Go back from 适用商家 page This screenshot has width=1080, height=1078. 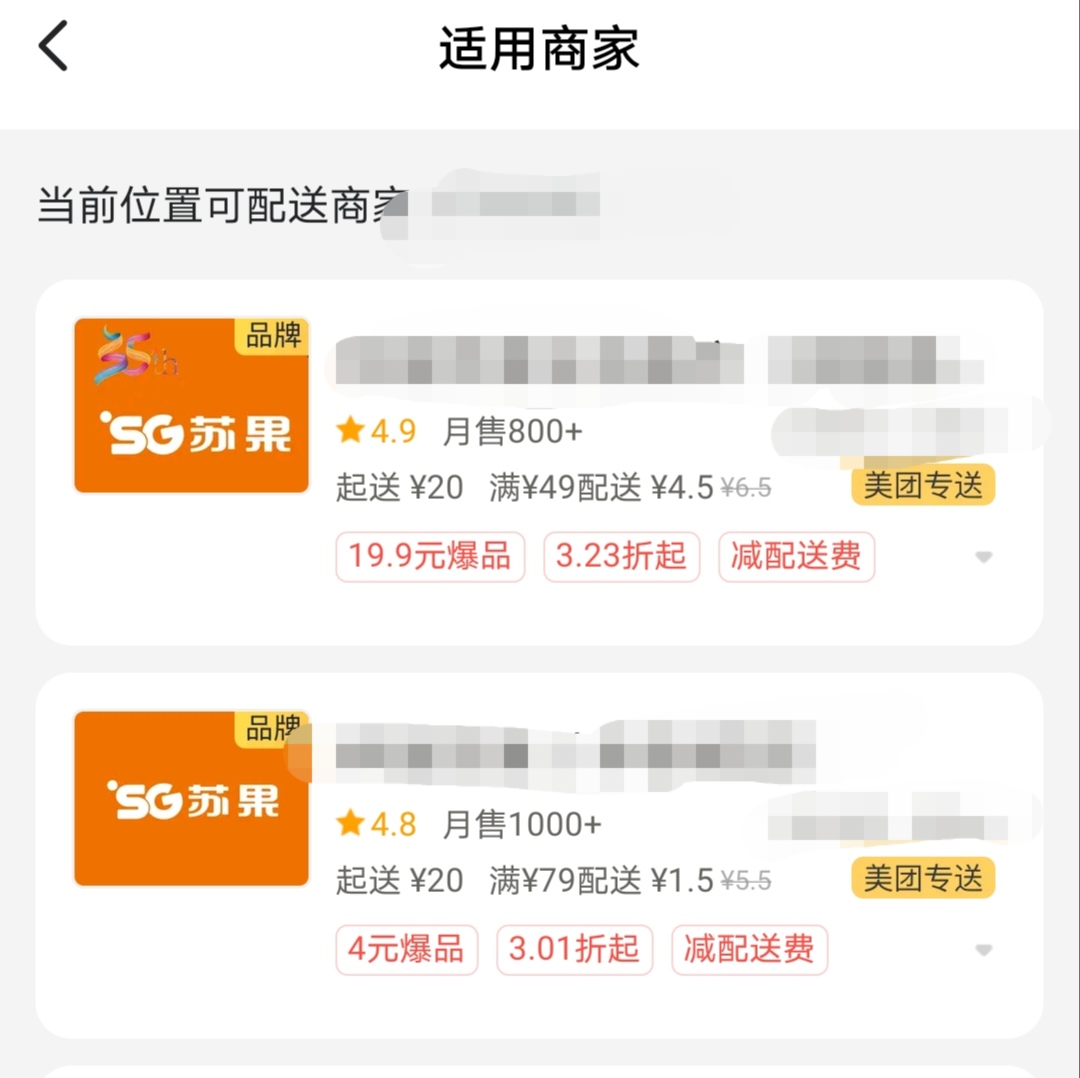coord(54,47)
